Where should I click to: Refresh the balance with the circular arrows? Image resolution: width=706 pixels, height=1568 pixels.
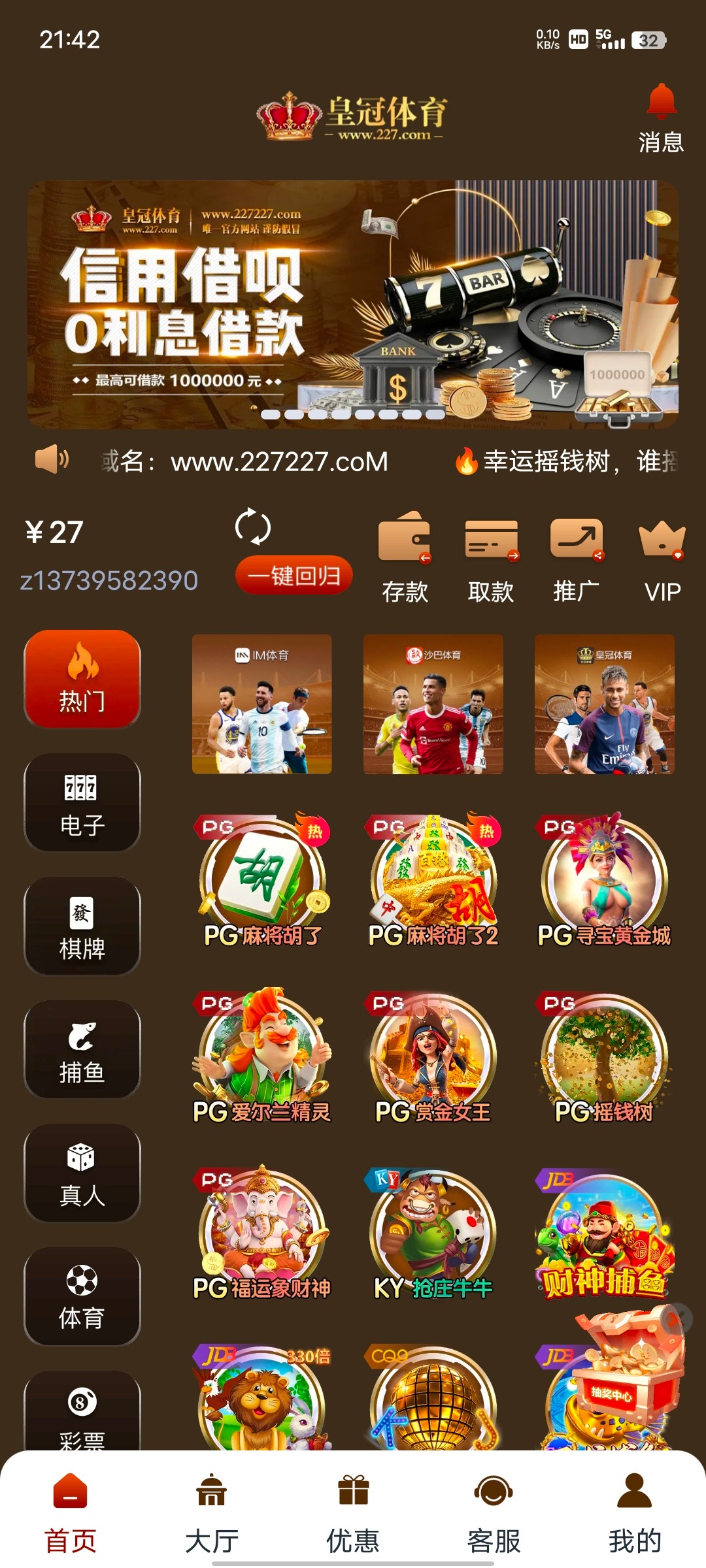252,527
